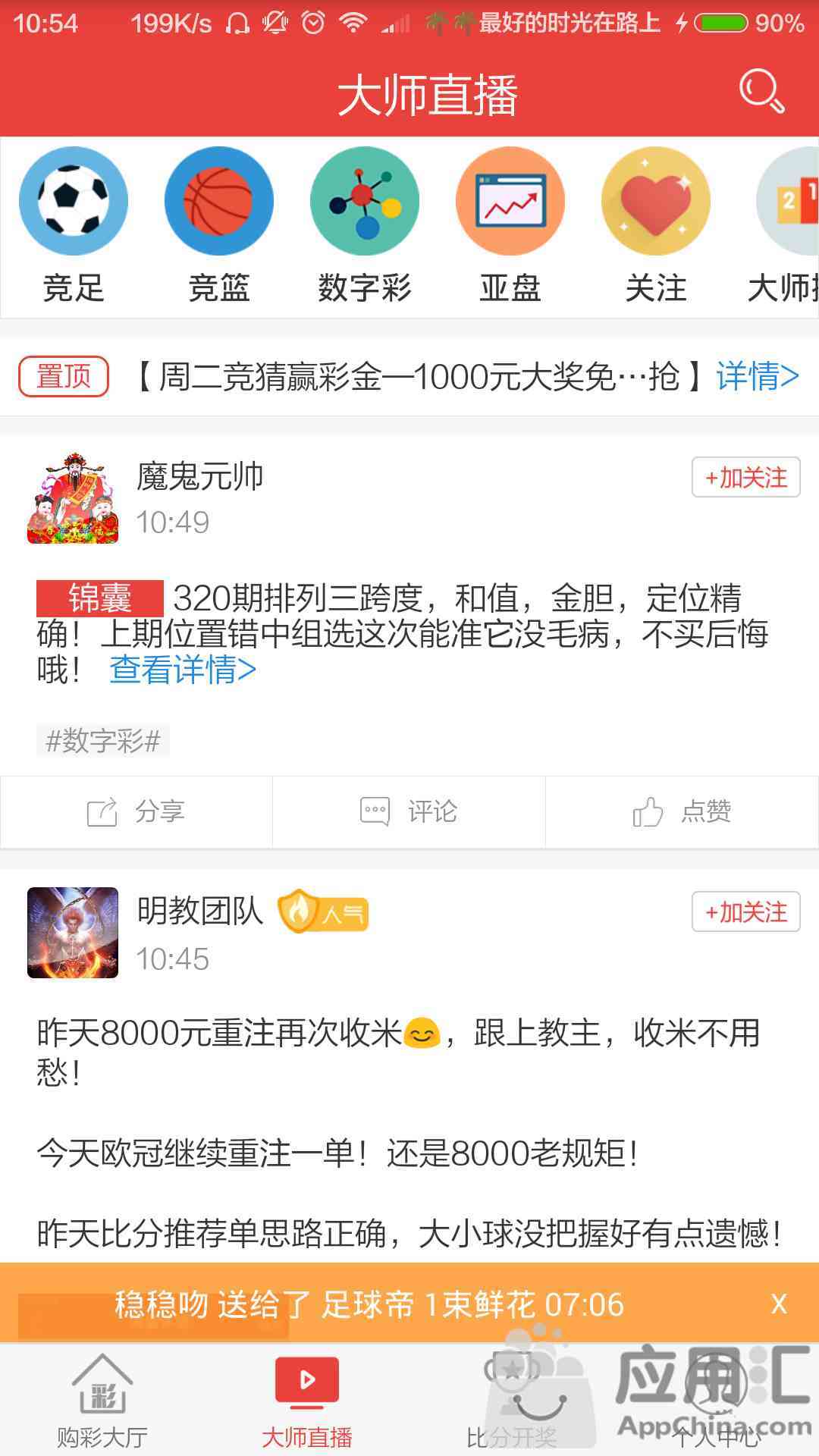The image size is (819, 1456).
Task: Go to the 个人中心 tab
Action: [717, 1403]
